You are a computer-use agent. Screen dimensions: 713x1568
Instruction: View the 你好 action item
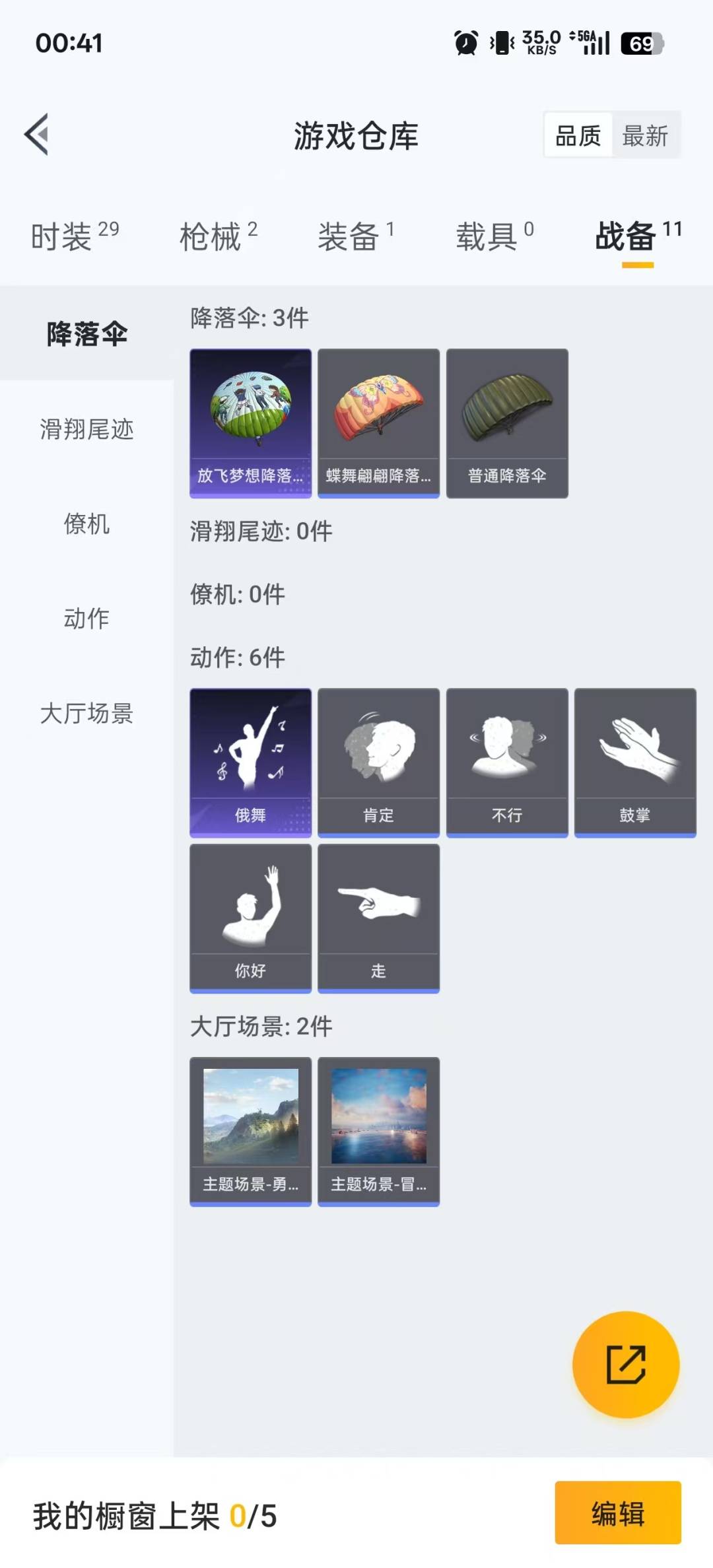pos(250,918)
